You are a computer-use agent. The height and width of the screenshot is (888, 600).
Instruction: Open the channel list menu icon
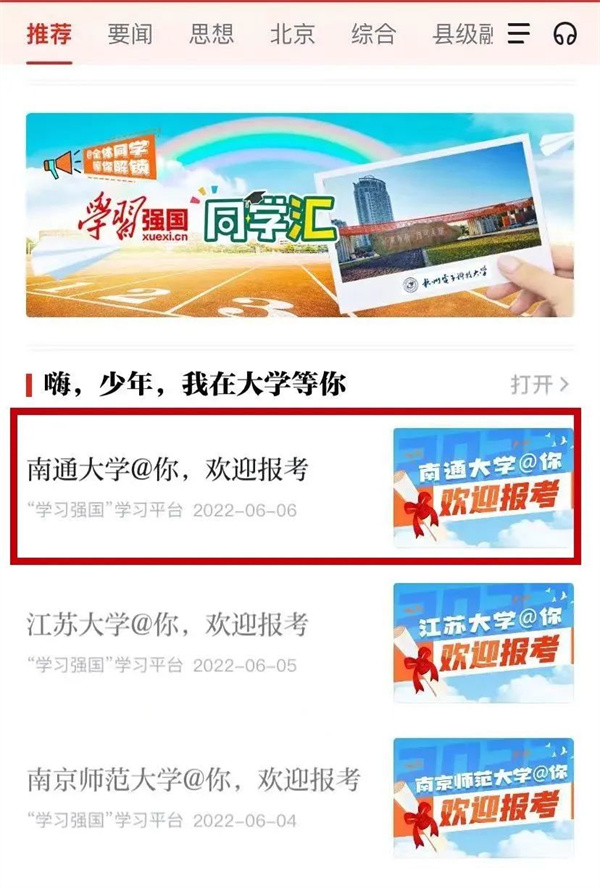pyautogui.click(x=519, y=34)
